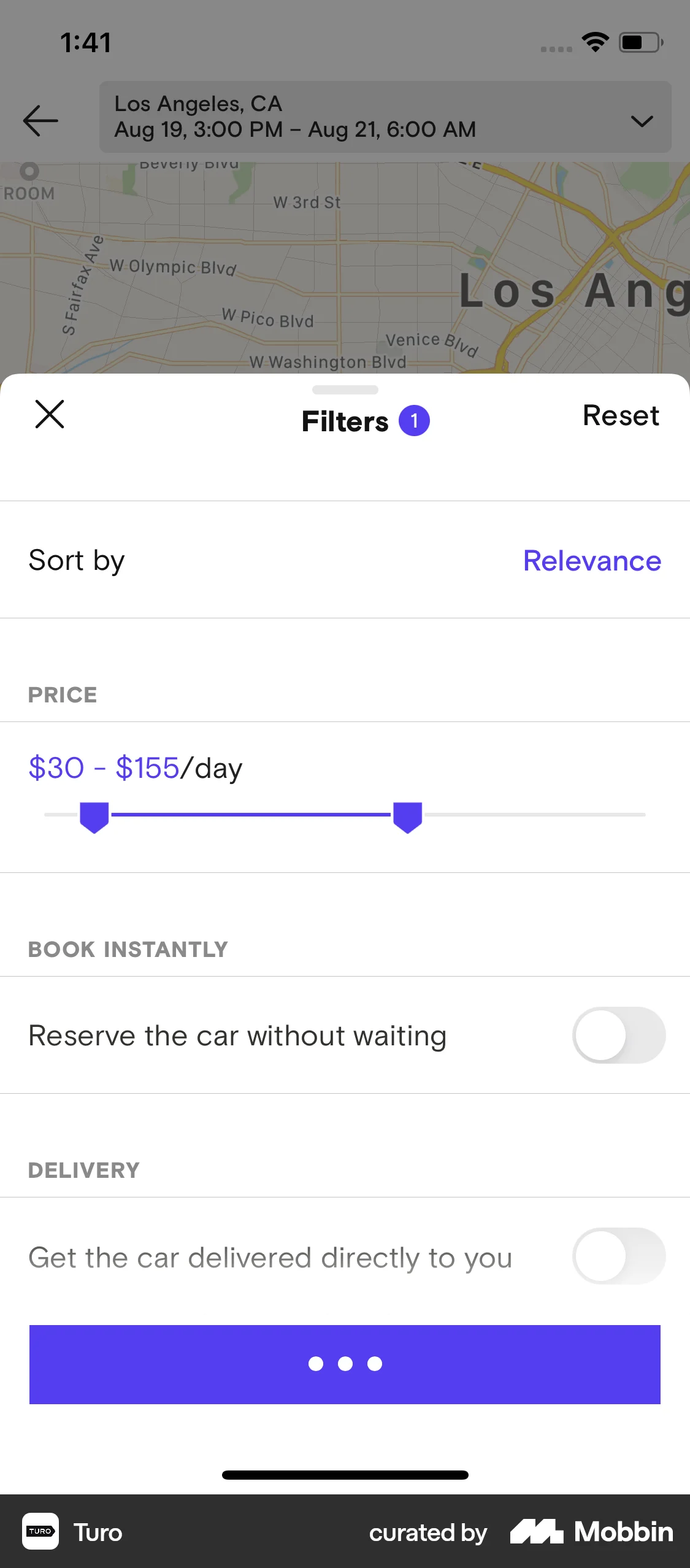The image size is (690, 1568).
Task: Tap the sheet grabber handle
Action: tap(345, 388)
